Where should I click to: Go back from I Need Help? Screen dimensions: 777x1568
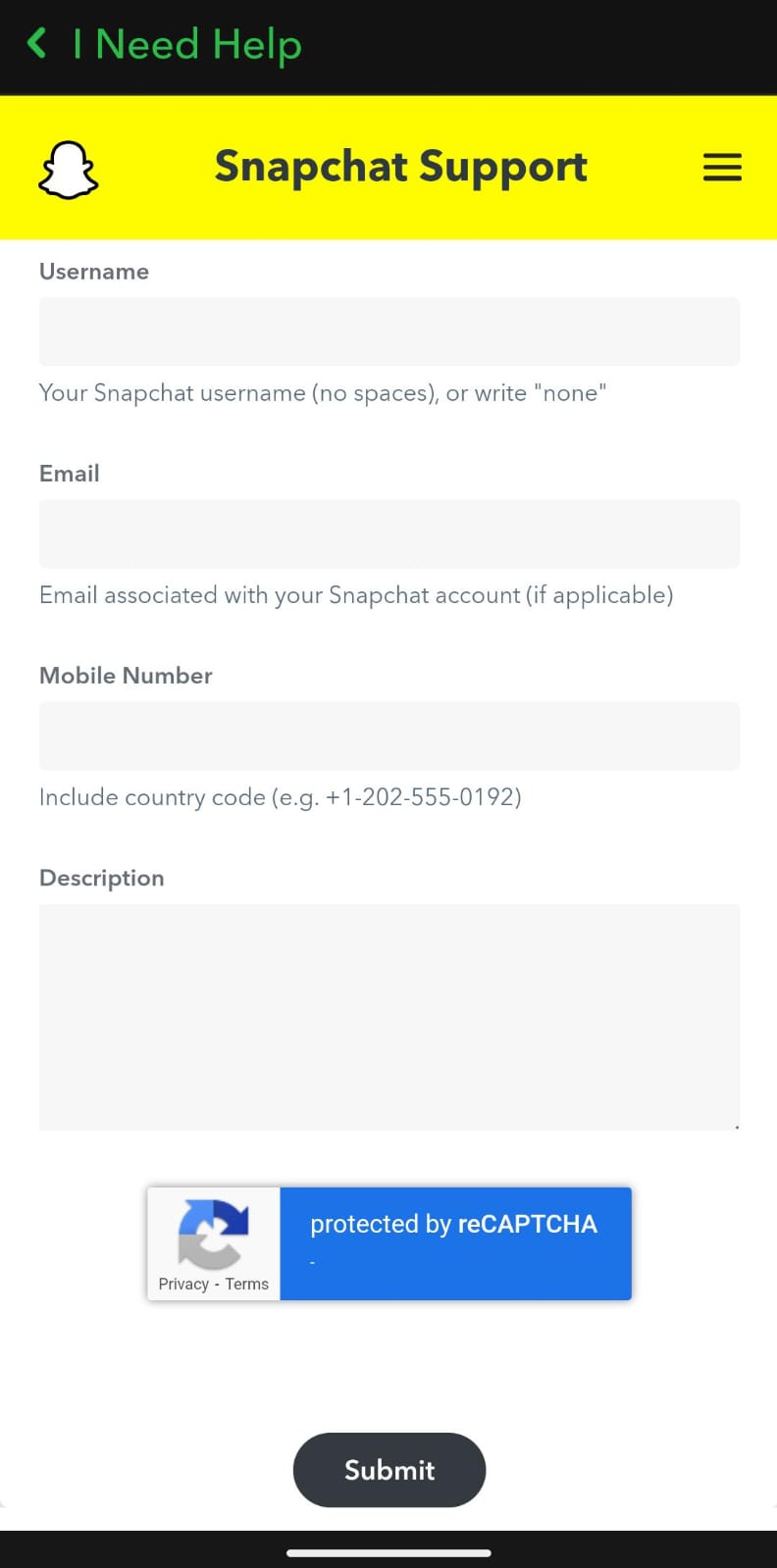pos(37,43)
